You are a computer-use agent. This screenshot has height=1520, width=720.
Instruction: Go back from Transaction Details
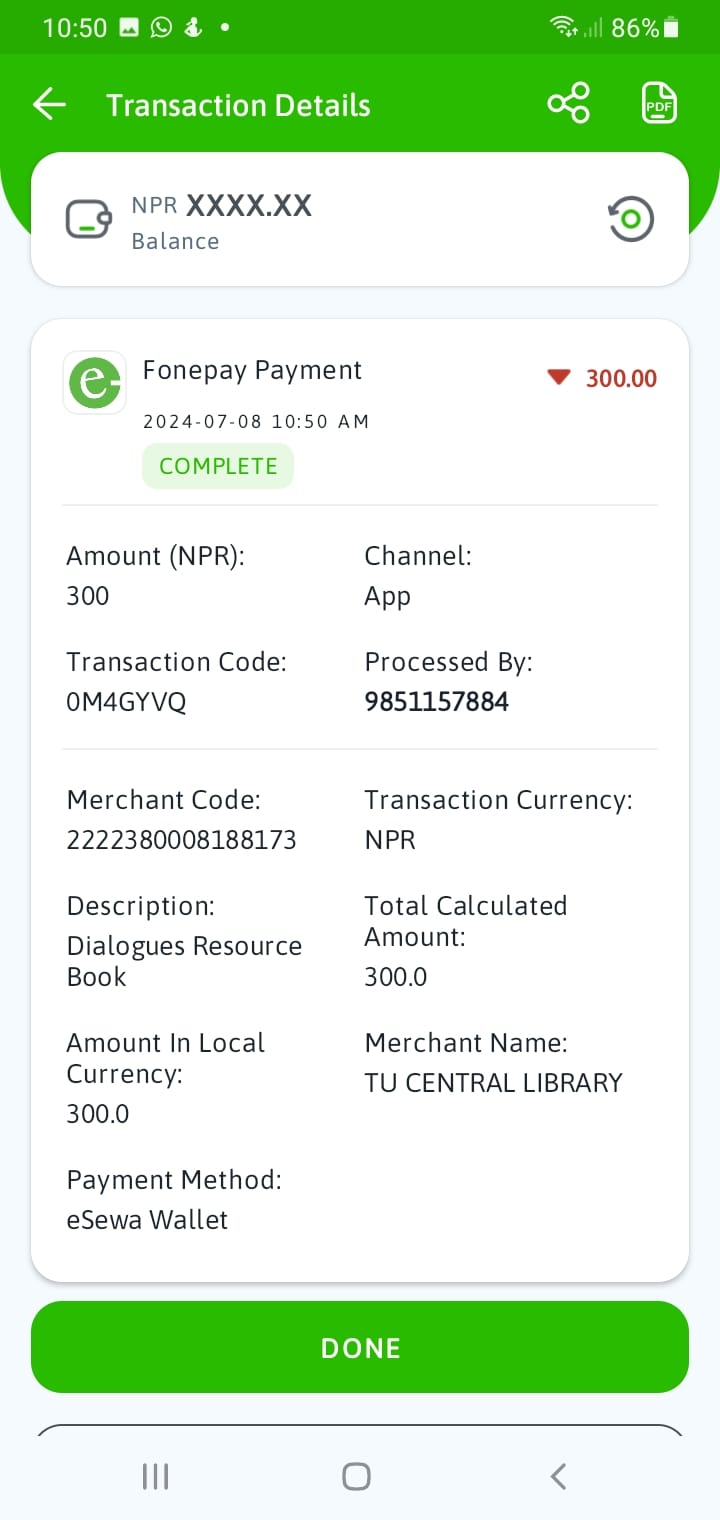[x=49, y=104]
